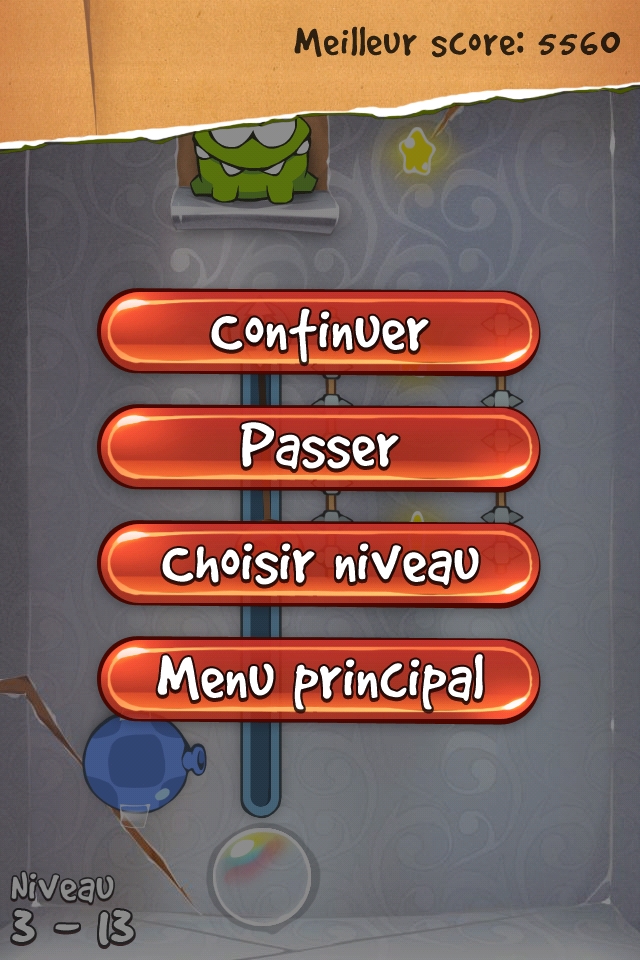
Task: Open Choisir niveau level selection
Action: pyautogui.click(x=319, y=563)
